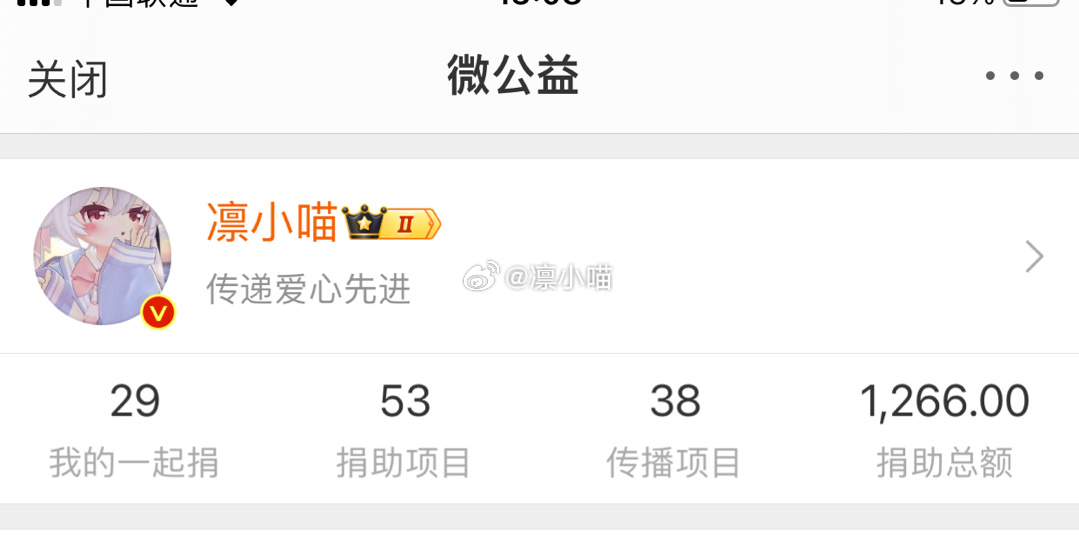View 捐助总额 details
Viewport: 1079px width, 551px height.
pyautogui.click(x=944, y=430)
